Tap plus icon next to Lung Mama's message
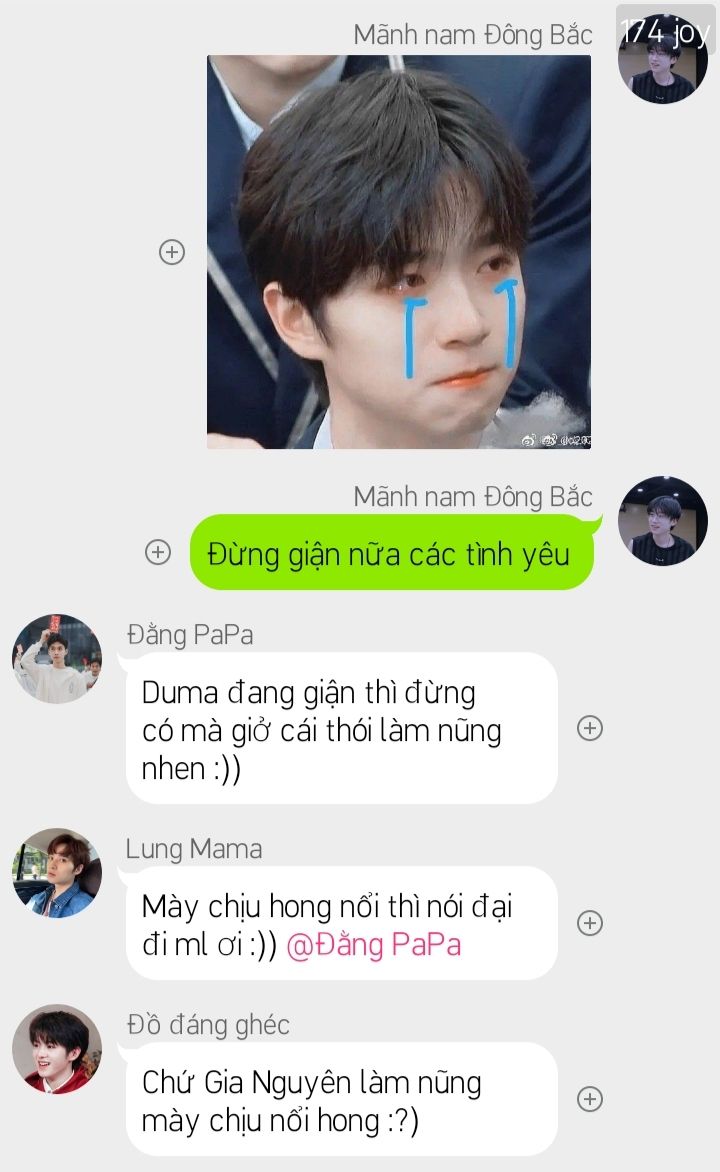 click(x=590, y=923)
